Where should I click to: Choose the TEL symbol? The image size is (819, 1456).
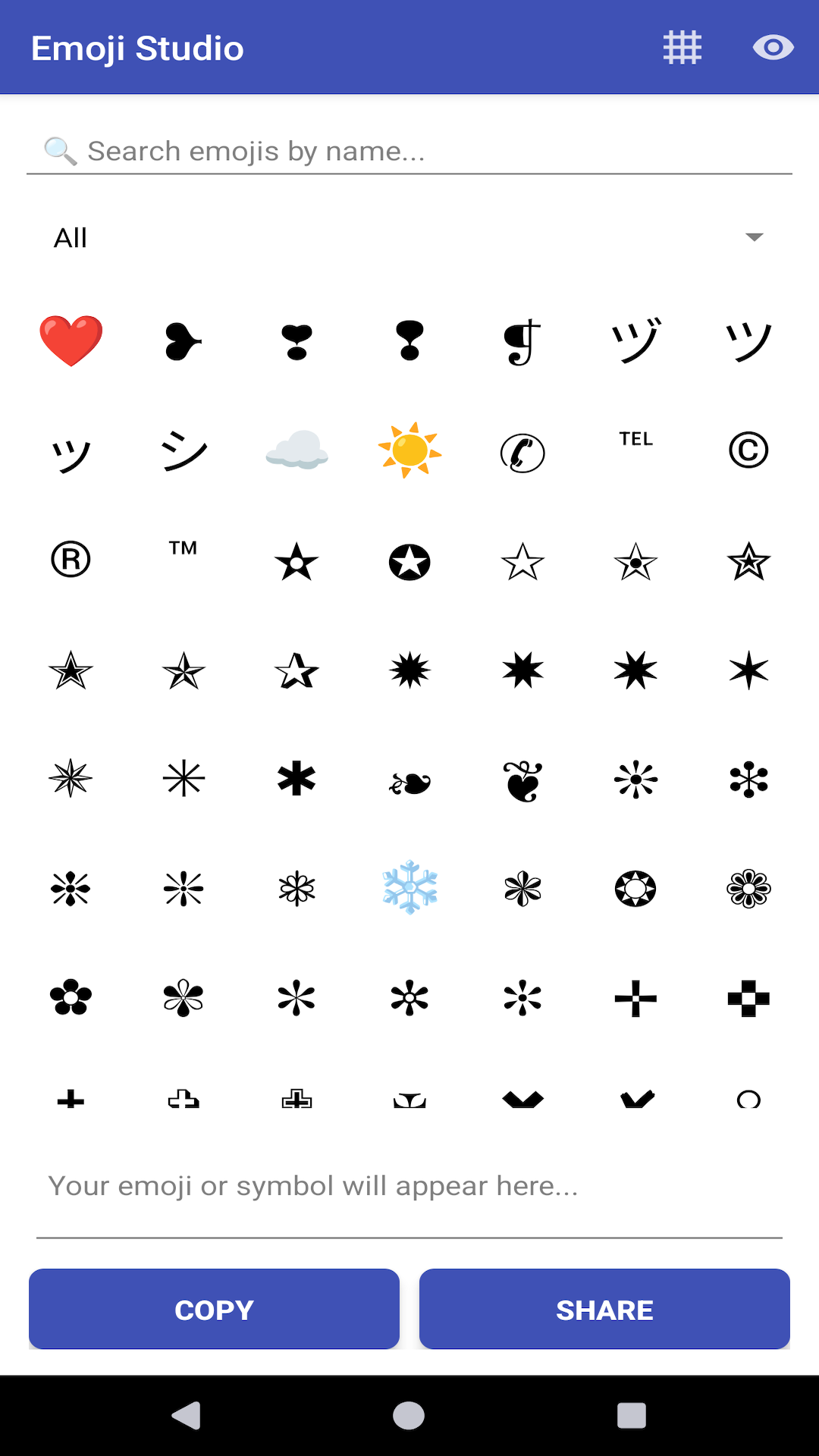click(635, 440)
